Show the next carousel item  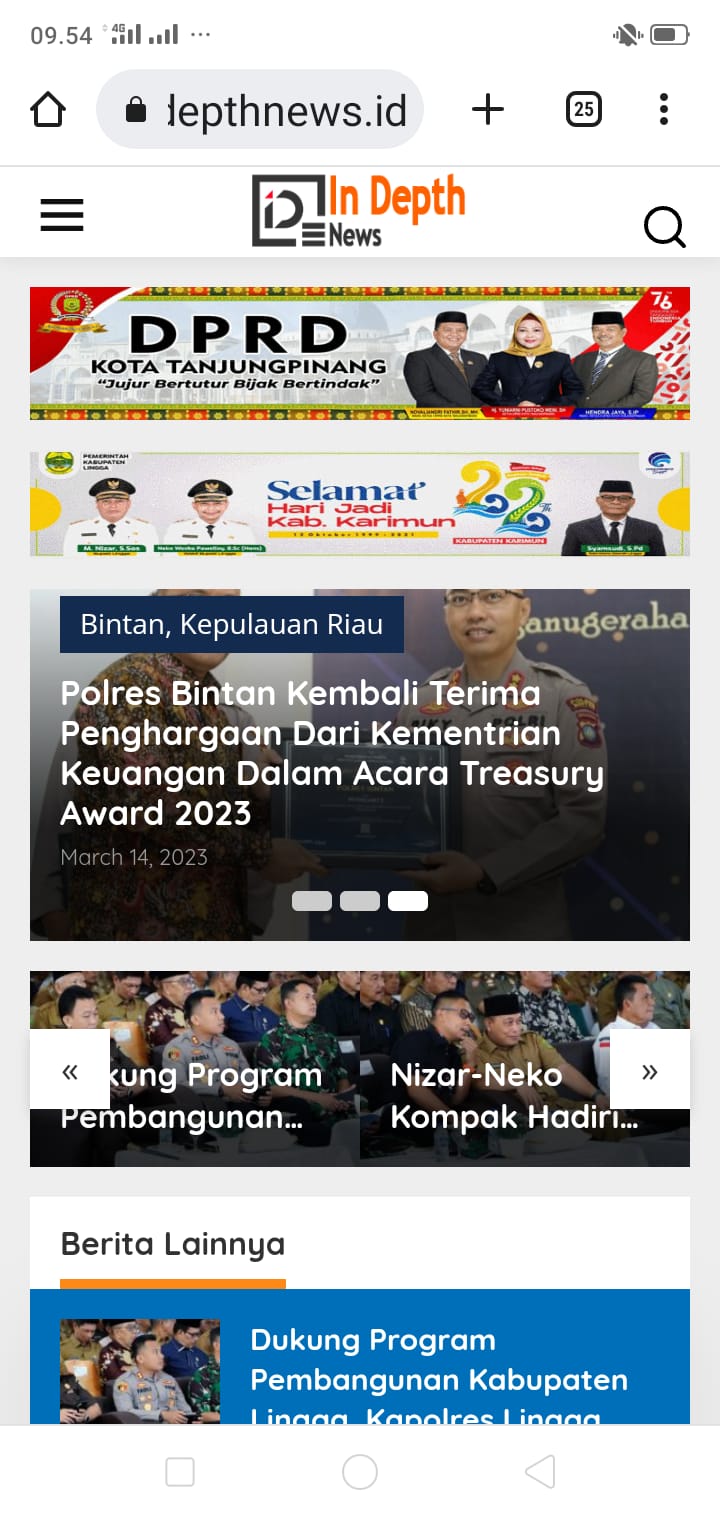(650, 1069)
